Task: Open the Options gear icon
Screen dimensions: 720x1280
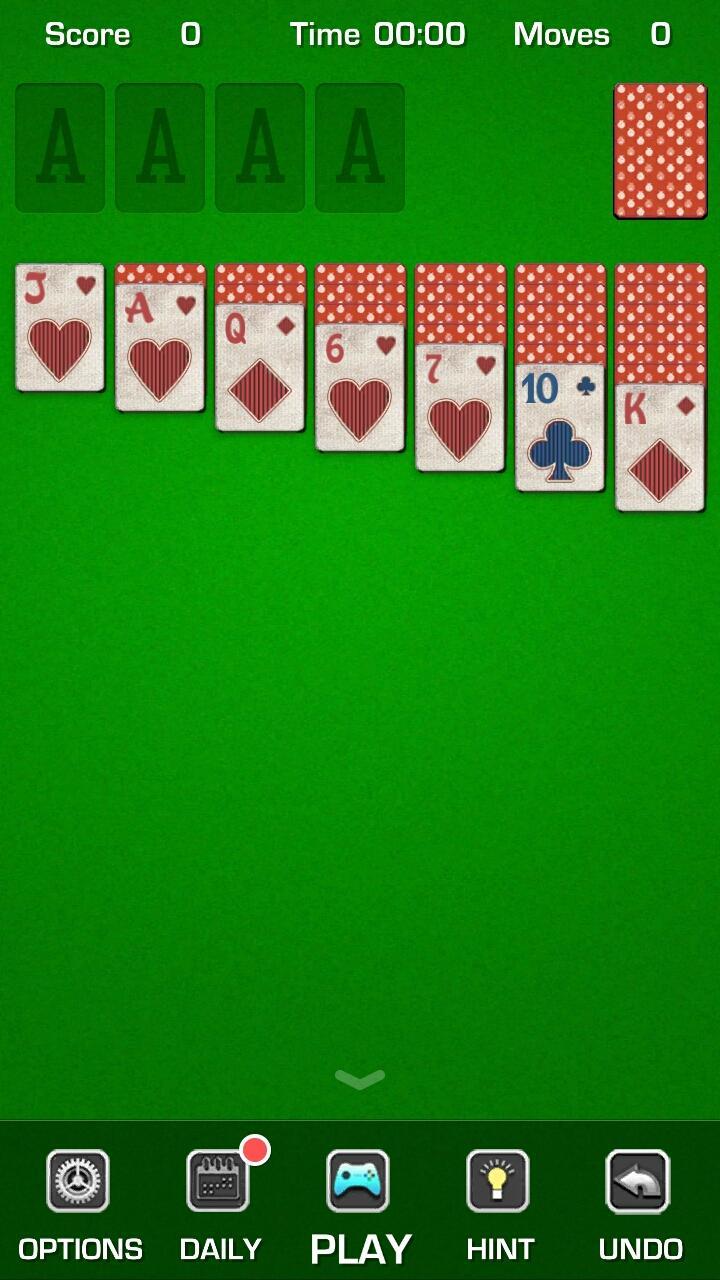Action: pos(79,1182)
